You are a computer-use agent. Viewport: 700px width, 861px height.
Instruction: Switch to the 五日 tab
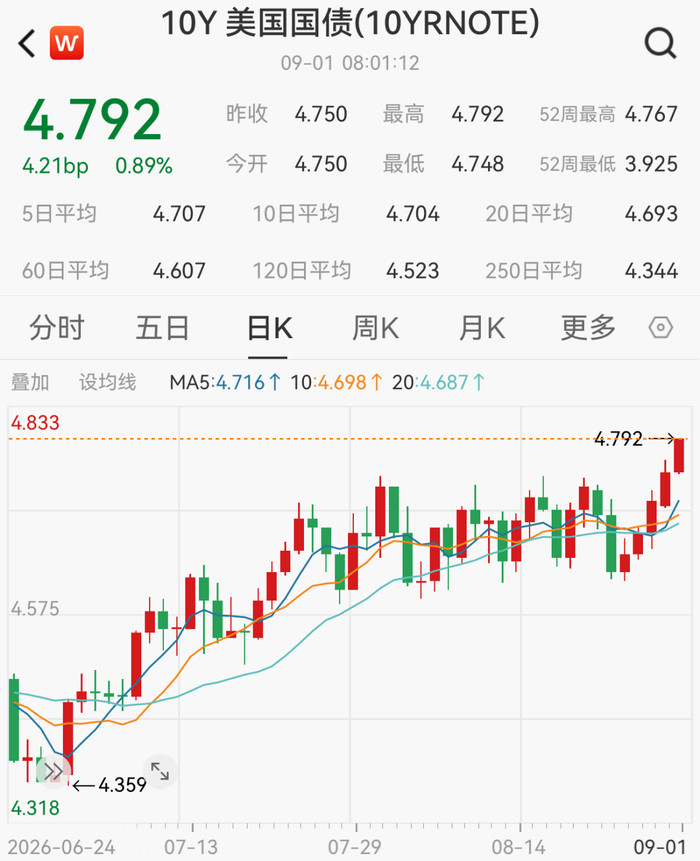click(x=162, y=328)
